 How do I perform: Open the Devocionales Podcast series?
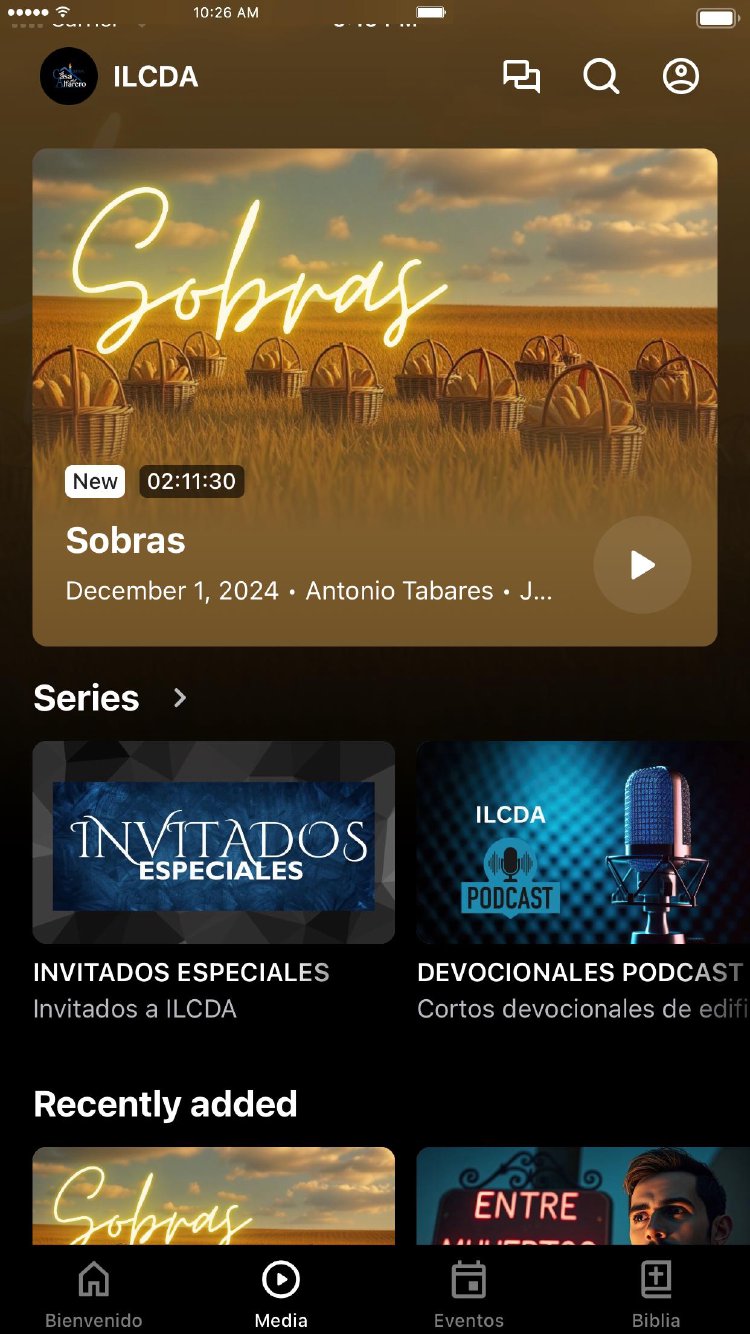tap(583, 843)
